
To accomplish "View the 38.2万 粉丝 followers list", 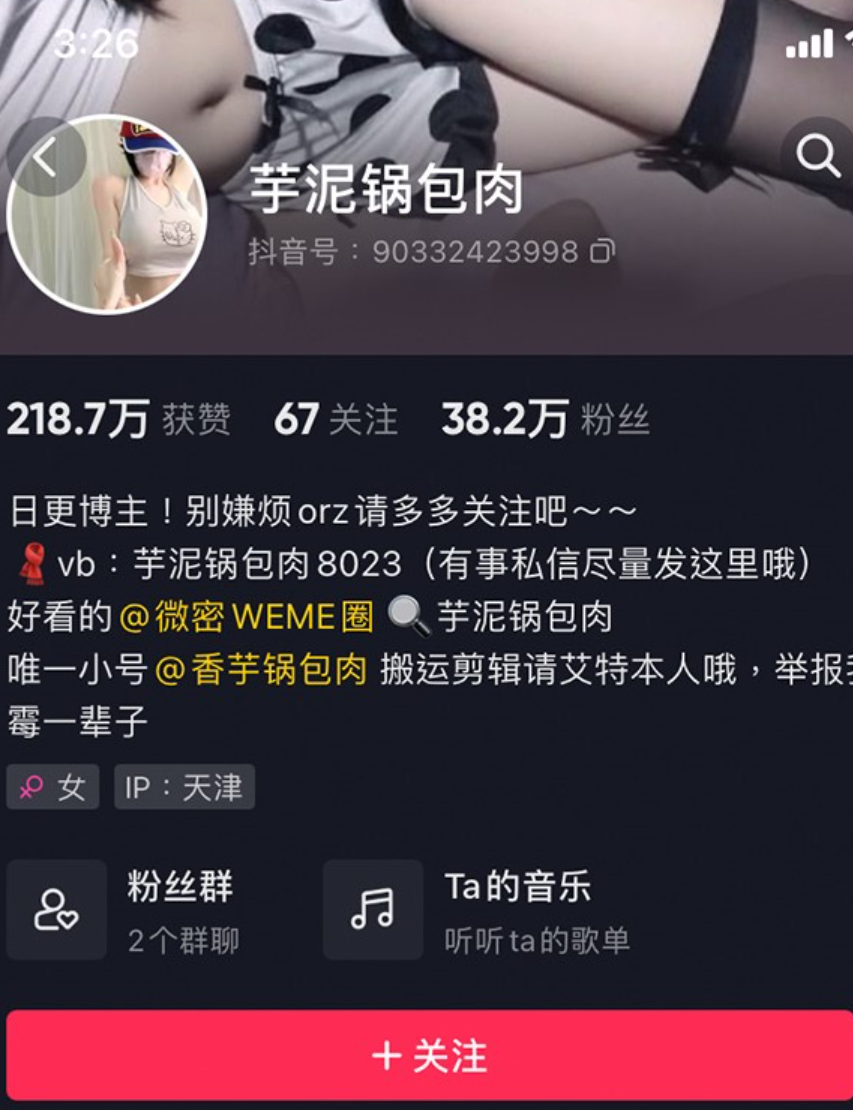I will click(545, 420).
